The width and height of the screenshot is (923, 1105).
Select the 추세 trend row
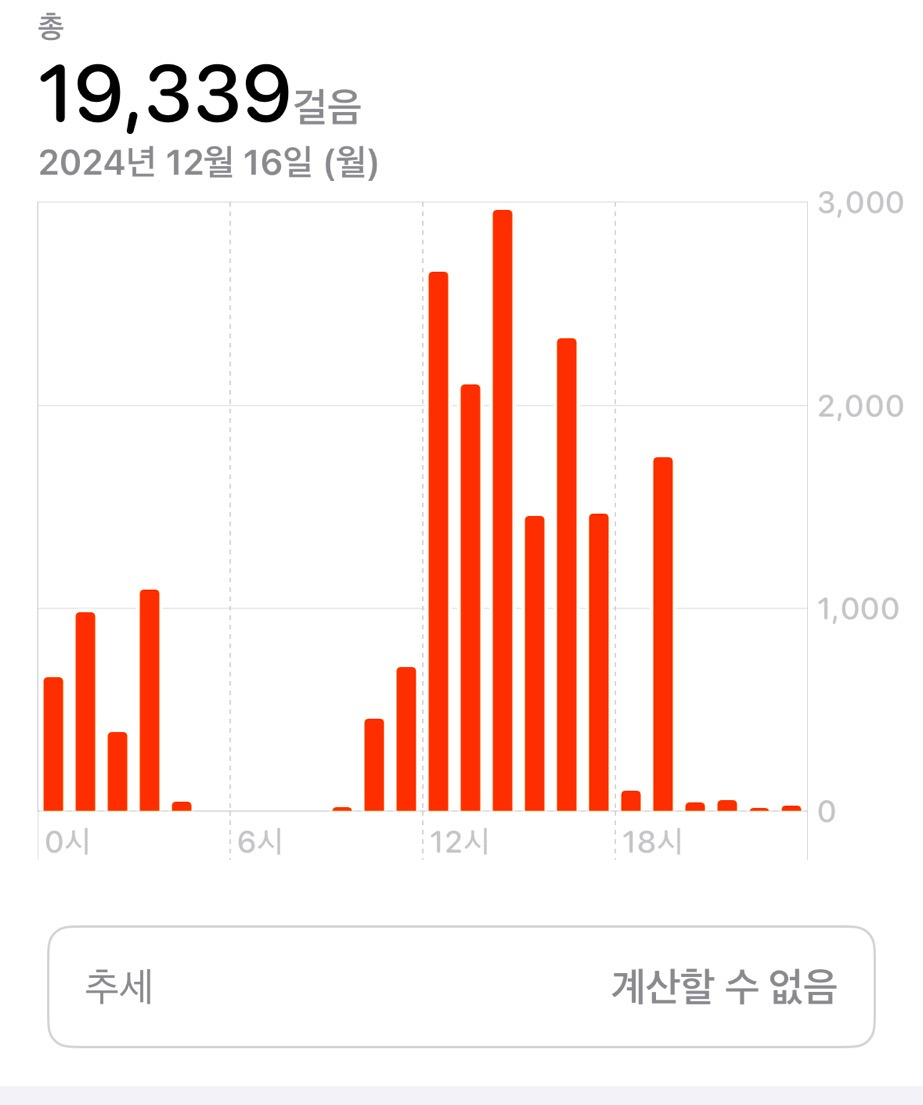tap(461, 987)
